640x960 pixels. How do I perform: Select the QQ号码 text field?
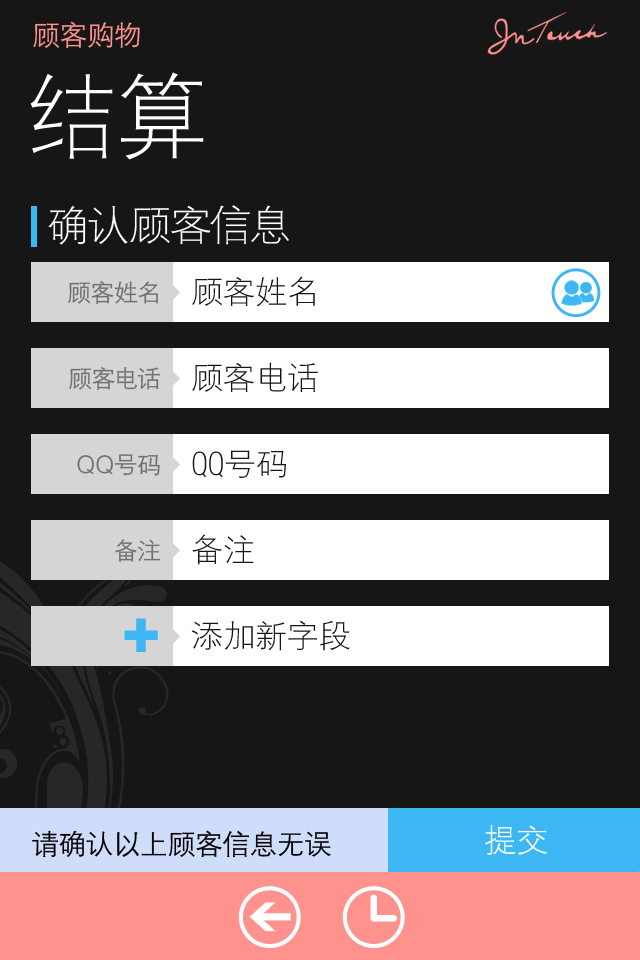click(x=390, y=464)
